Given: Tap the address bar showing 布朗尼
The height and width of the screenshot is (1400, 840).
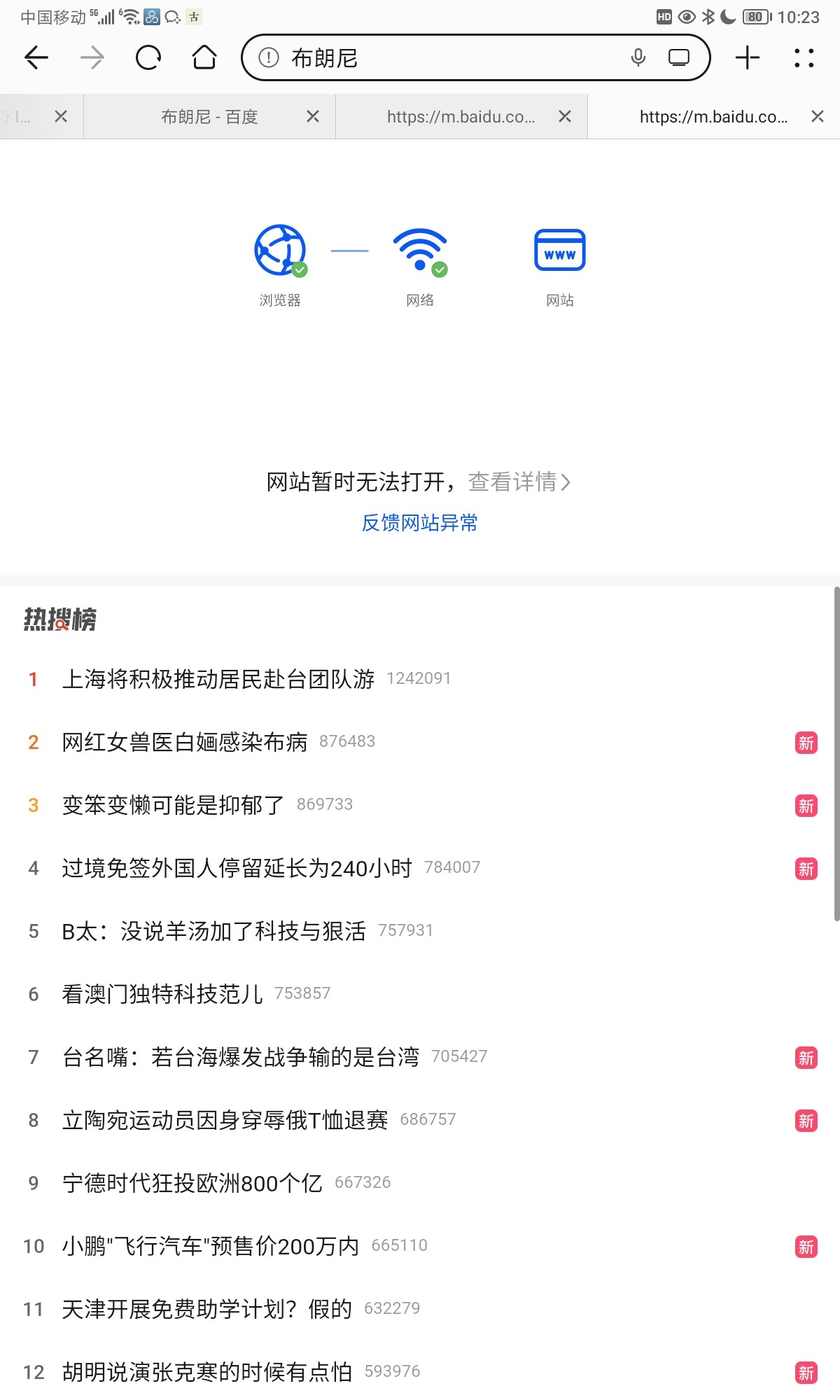Looking at the screenshot, I should coord(448,57).
